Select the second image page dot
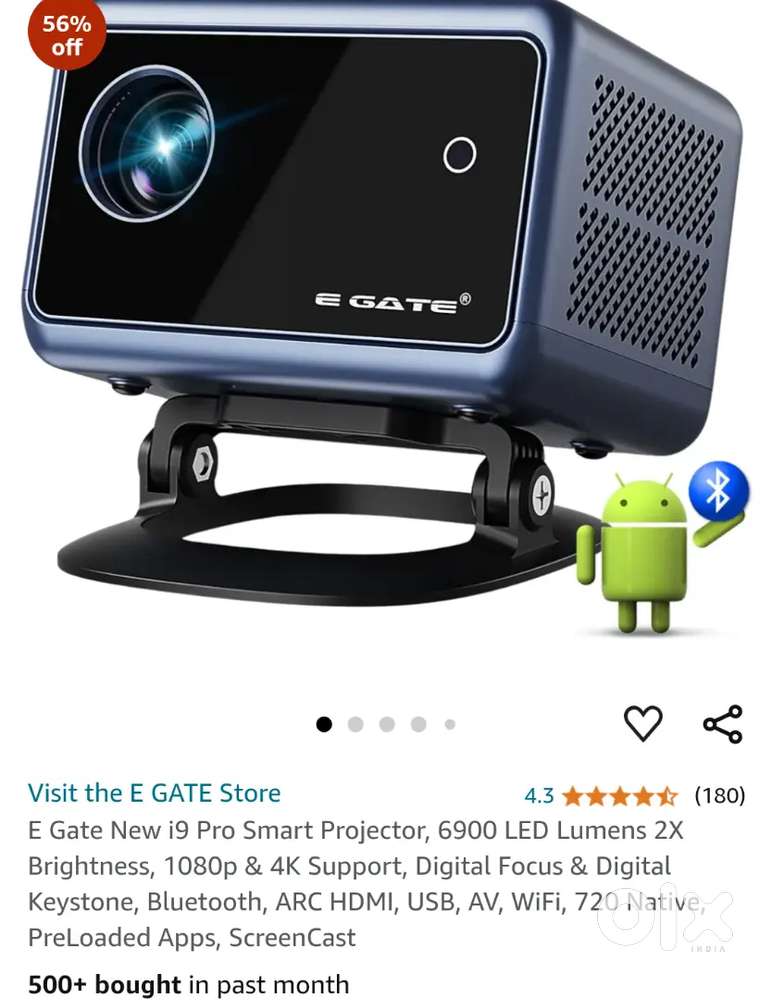The height and width of the screenshot is (1000, 772). 355,725
